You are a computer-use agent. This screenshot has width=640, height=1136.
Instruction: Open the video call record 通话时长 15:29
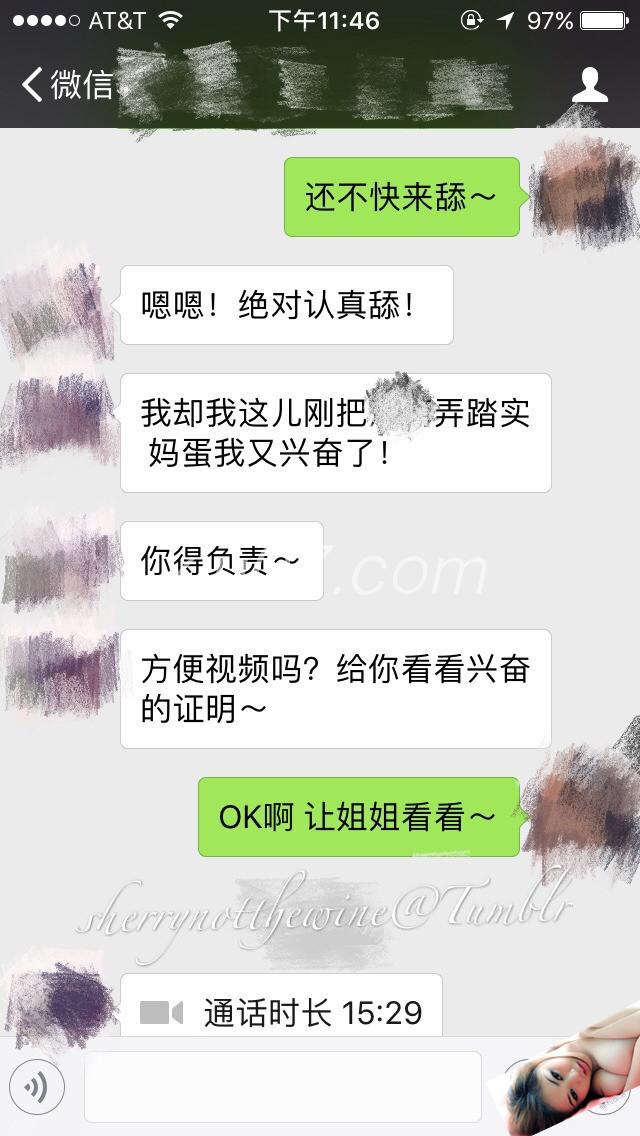click(281, 1012)
